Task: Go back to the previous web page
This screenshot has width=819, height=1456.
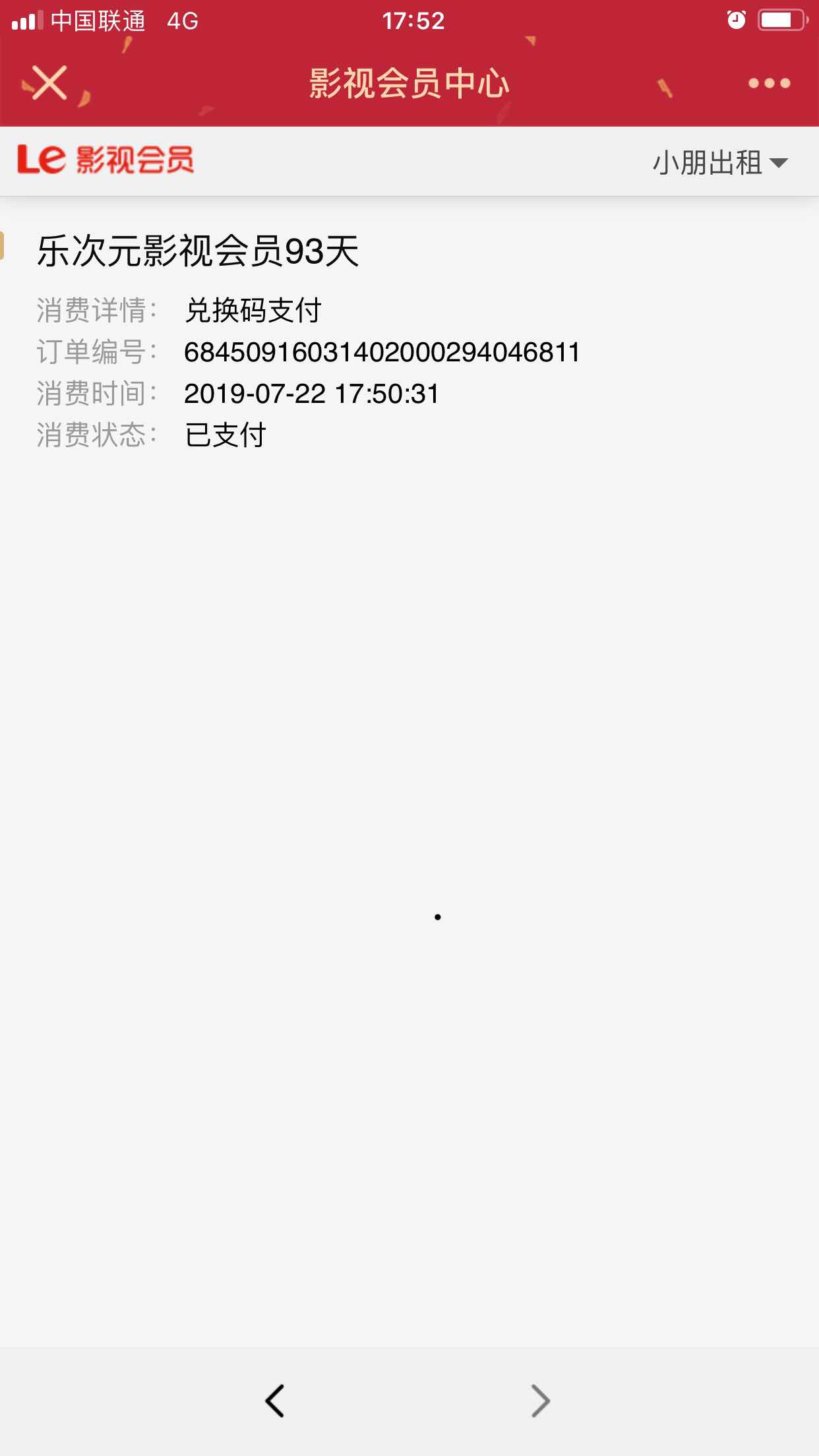Action: pyautogui.click(x=275, y=1400)
